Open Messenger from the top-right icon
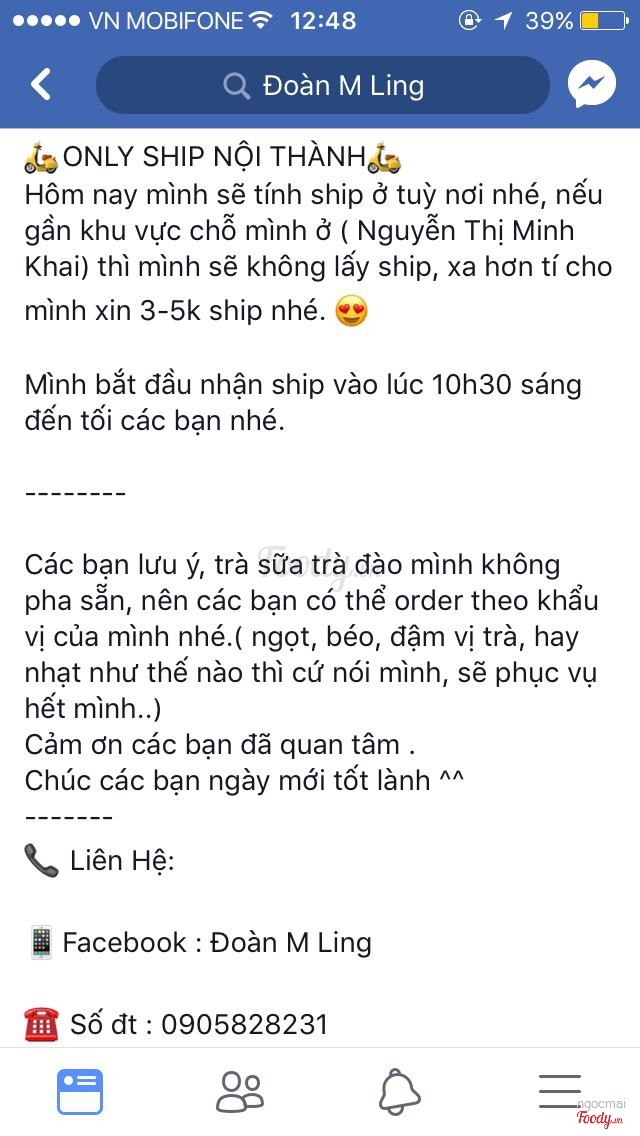The height and width of the screenshot is (1136, 640). pos(591,85)
